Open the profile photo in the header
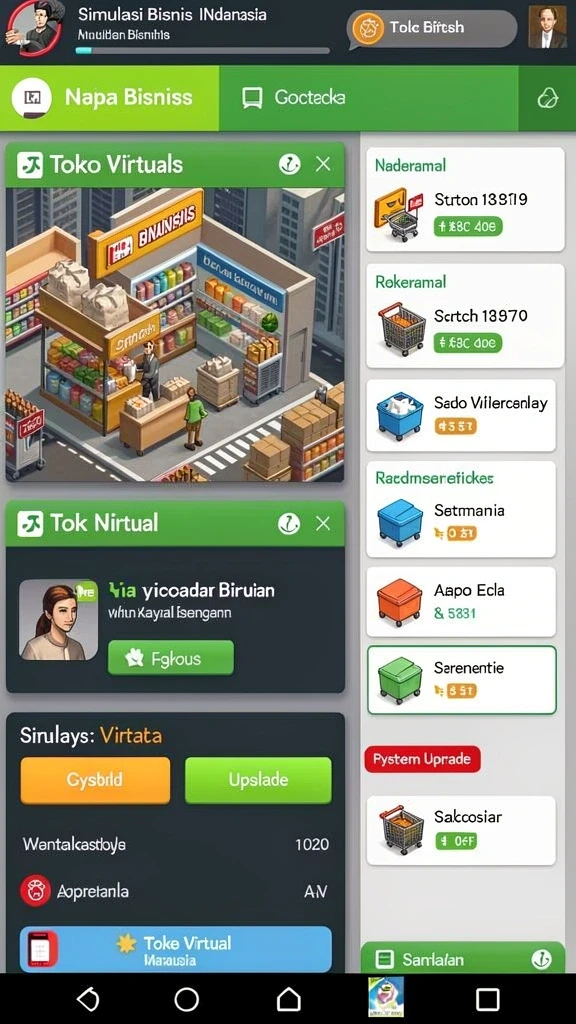 point(547,27)
